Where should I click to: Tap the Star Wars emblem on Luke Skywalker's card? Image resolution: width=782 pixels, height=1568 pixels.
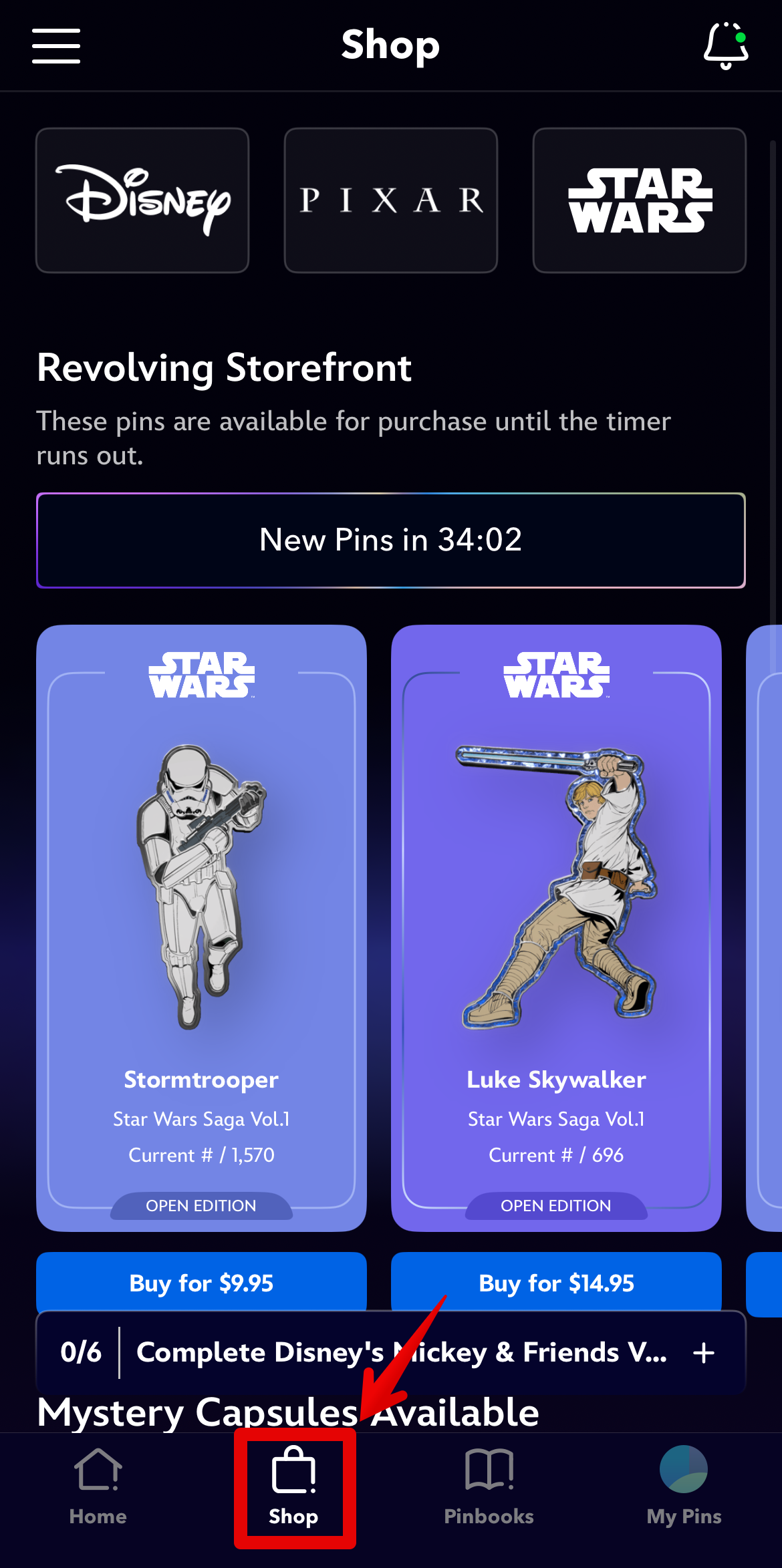(557, 675)
